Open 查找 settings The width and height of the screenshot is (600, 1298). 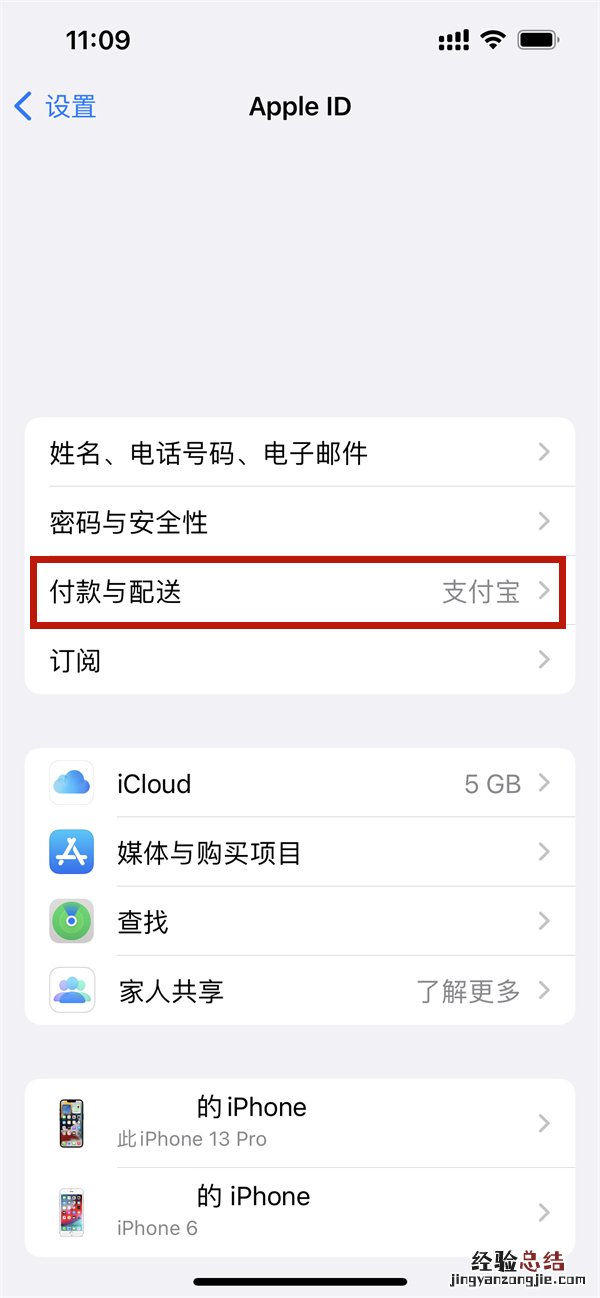(299, 921)
